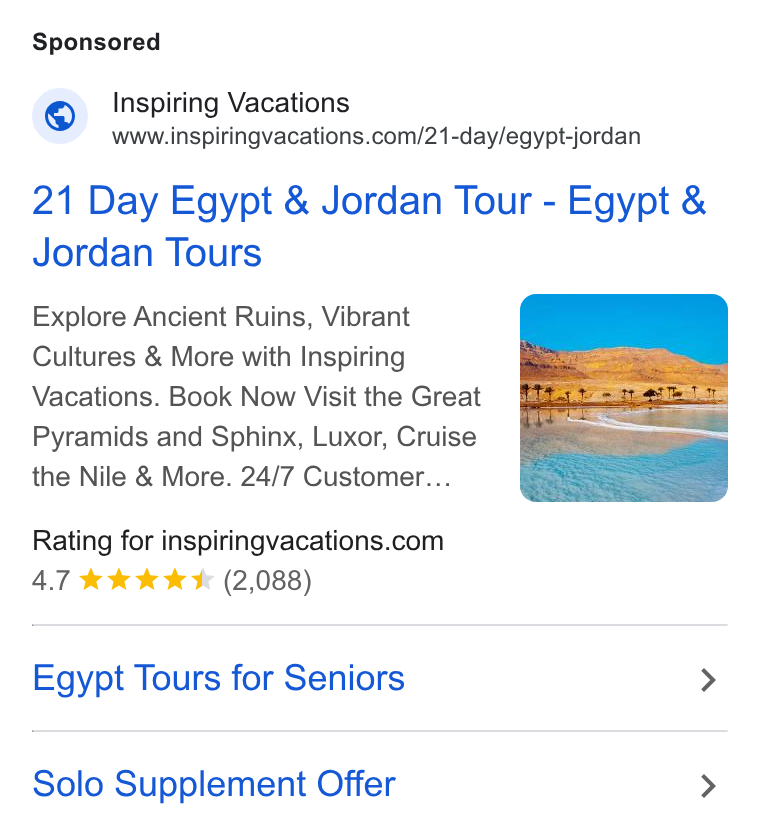Image resolution: width=760 pixels, height=836 pixels.
Task: Open the desert beach ad image
Action: point(623,398)
